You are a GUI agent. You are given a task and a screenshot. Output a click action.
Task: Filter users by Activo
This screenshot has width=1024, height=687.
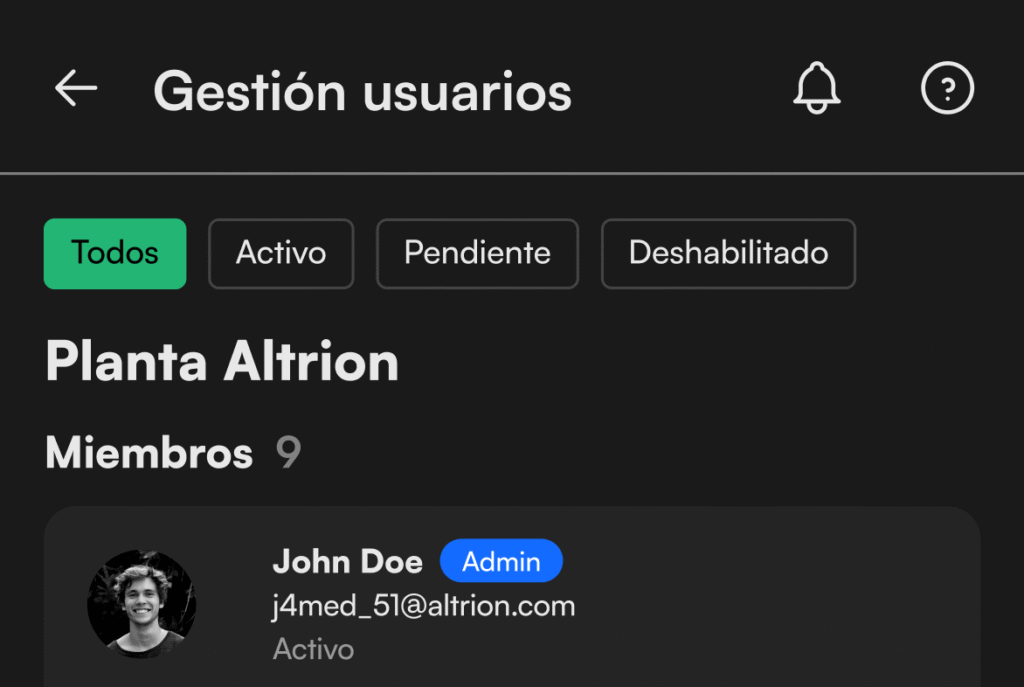[x=281, y=254]
